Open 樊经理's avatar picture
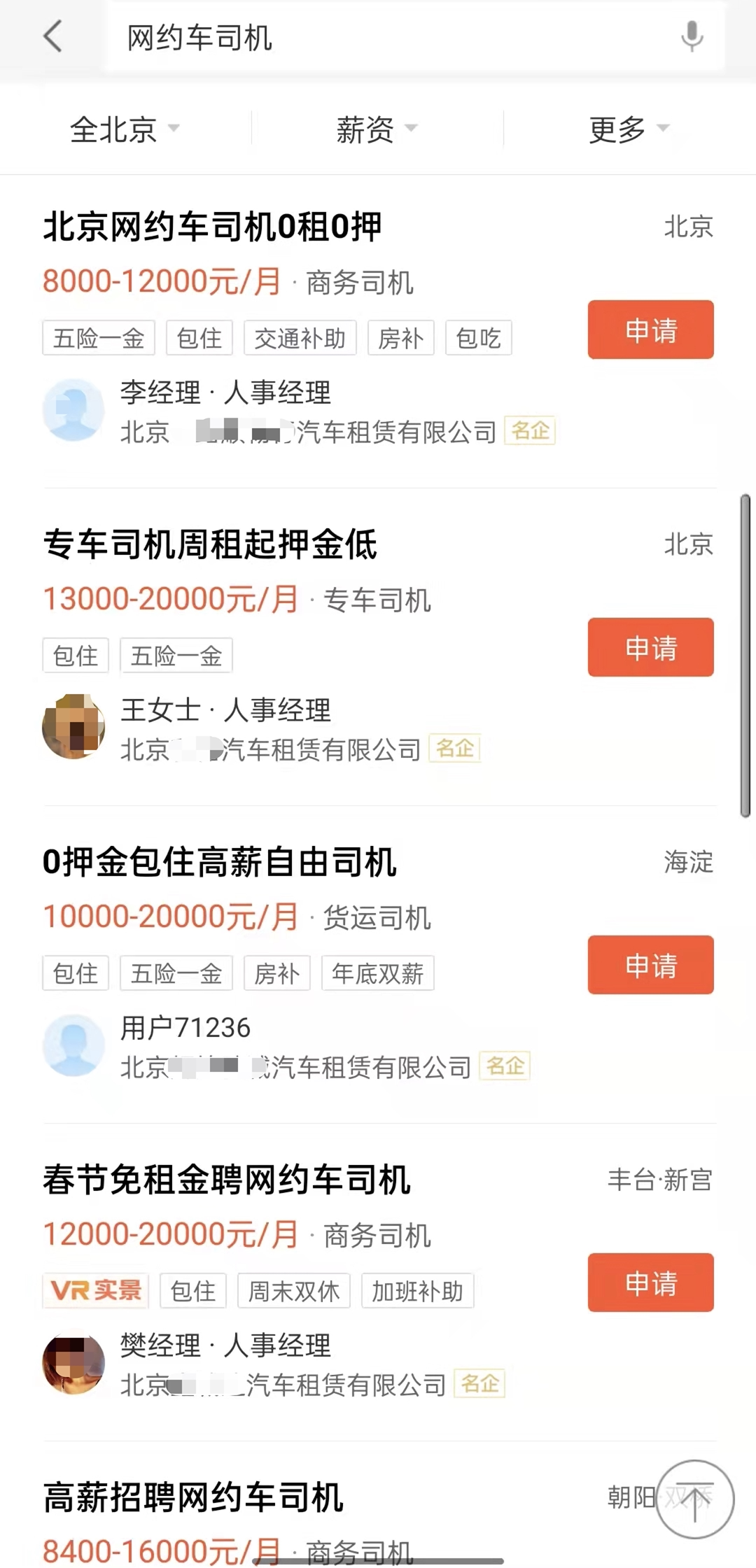Screen dimensions: 756x1568 pos(74,1362)
